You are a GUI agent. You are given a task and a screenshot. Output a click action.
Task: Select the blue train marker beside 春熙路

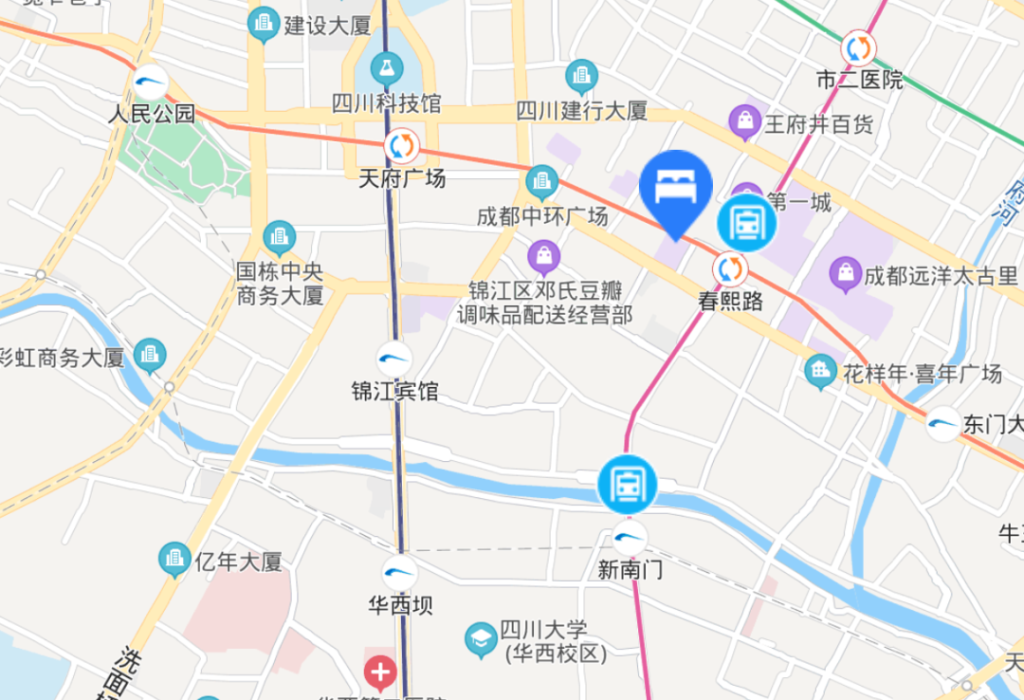point(746,223)
